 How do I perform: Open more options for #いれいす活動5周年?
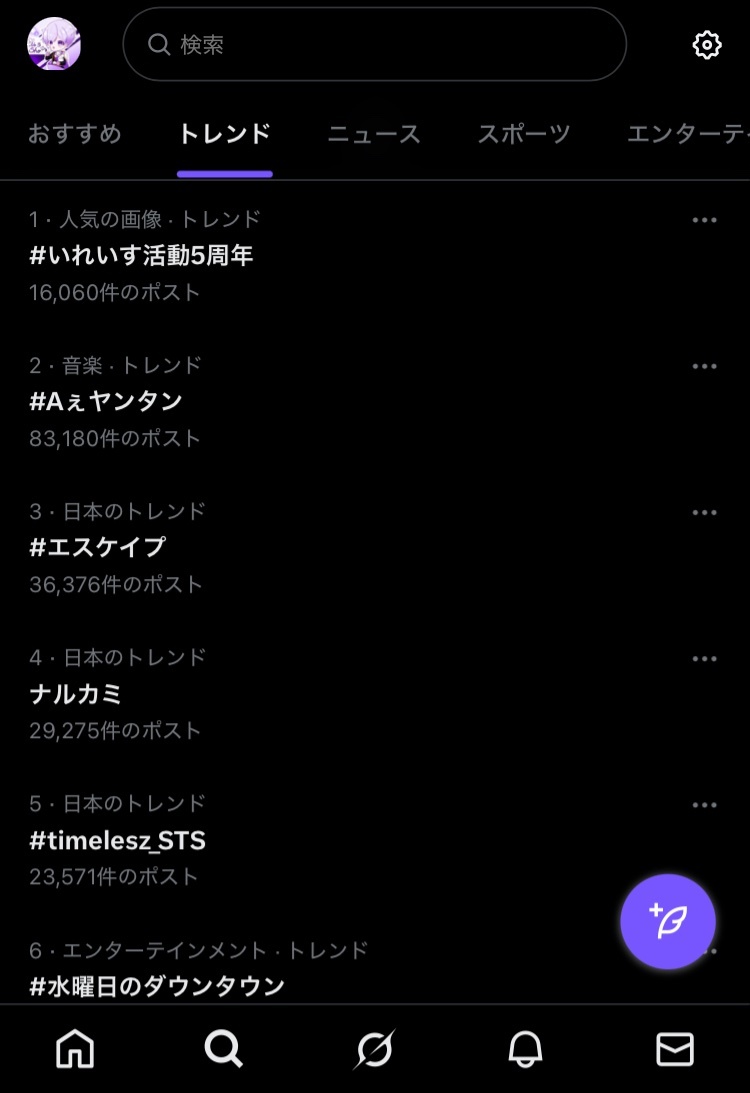pyautogui.click(x=705, y=220)
